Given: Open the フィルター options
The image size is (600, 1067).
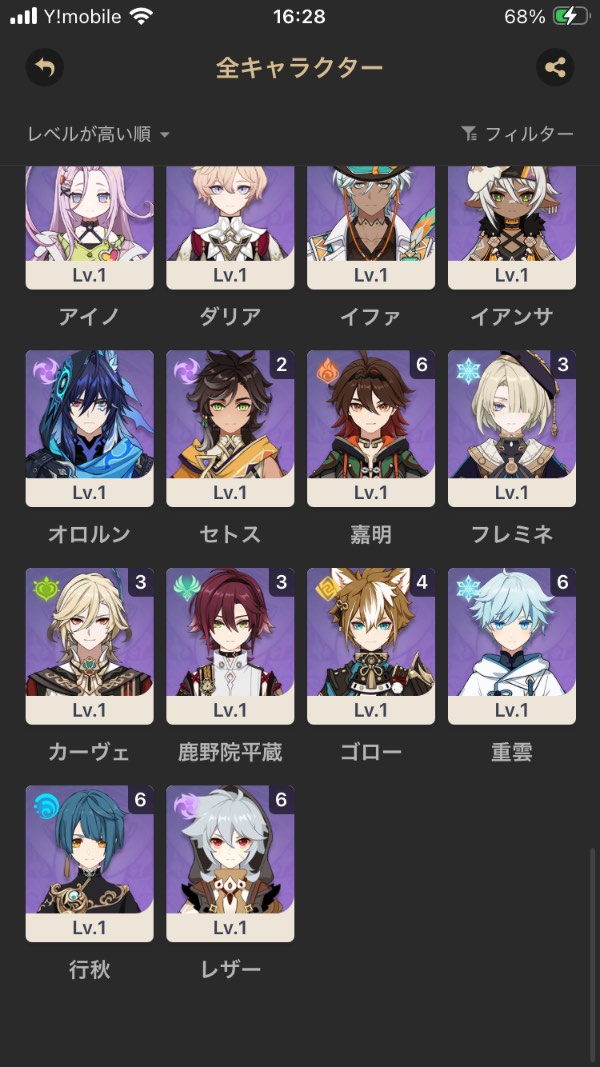Looking at the screenshot, I should [518, 134].
